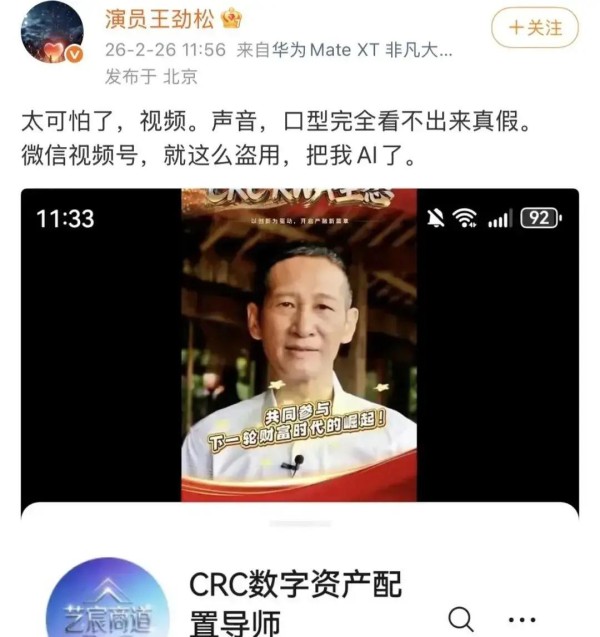Open 演员王劲松's profile avatar
Viewport: 600px width, 637px height.
pos(53,34)
